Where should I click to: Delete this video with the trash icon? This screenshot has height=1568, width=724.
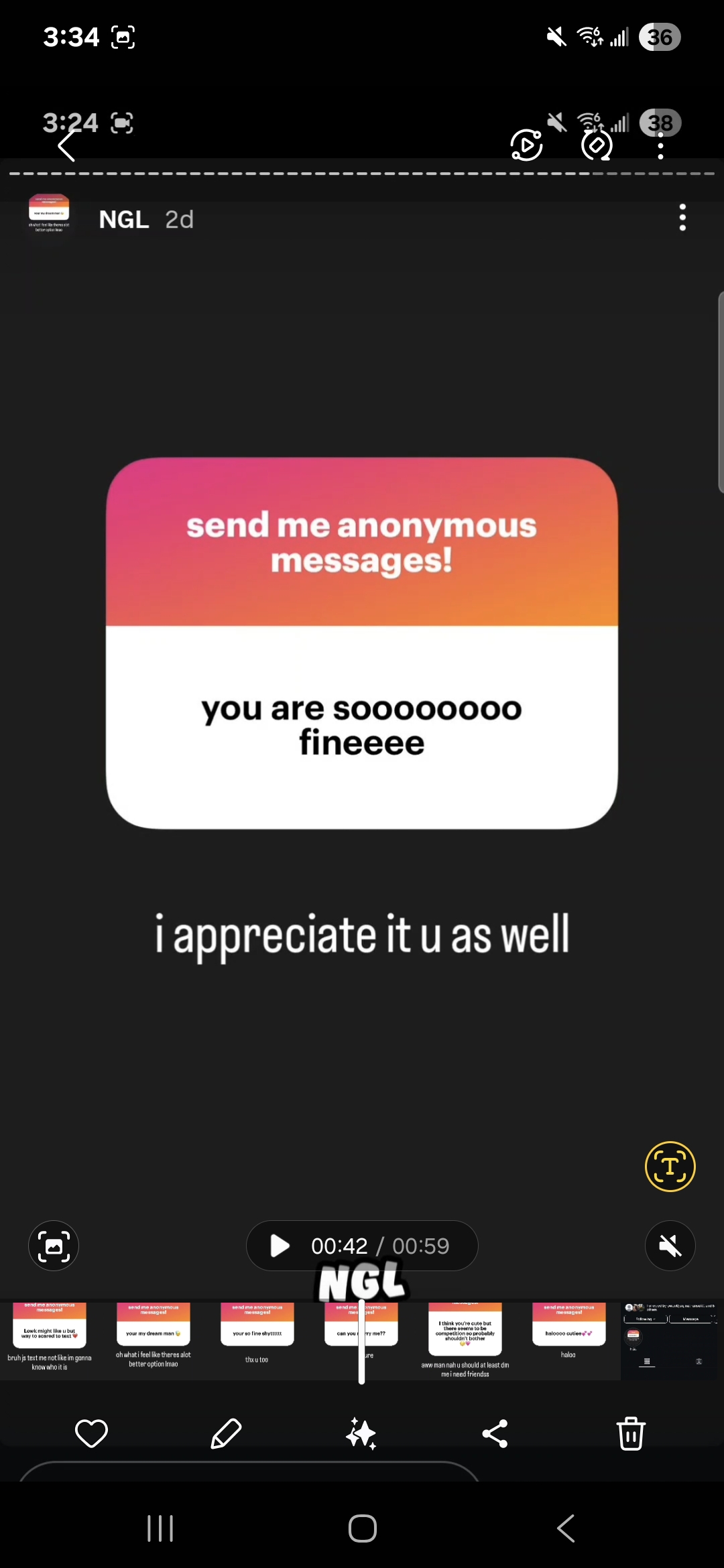(x=631, y=1433)
